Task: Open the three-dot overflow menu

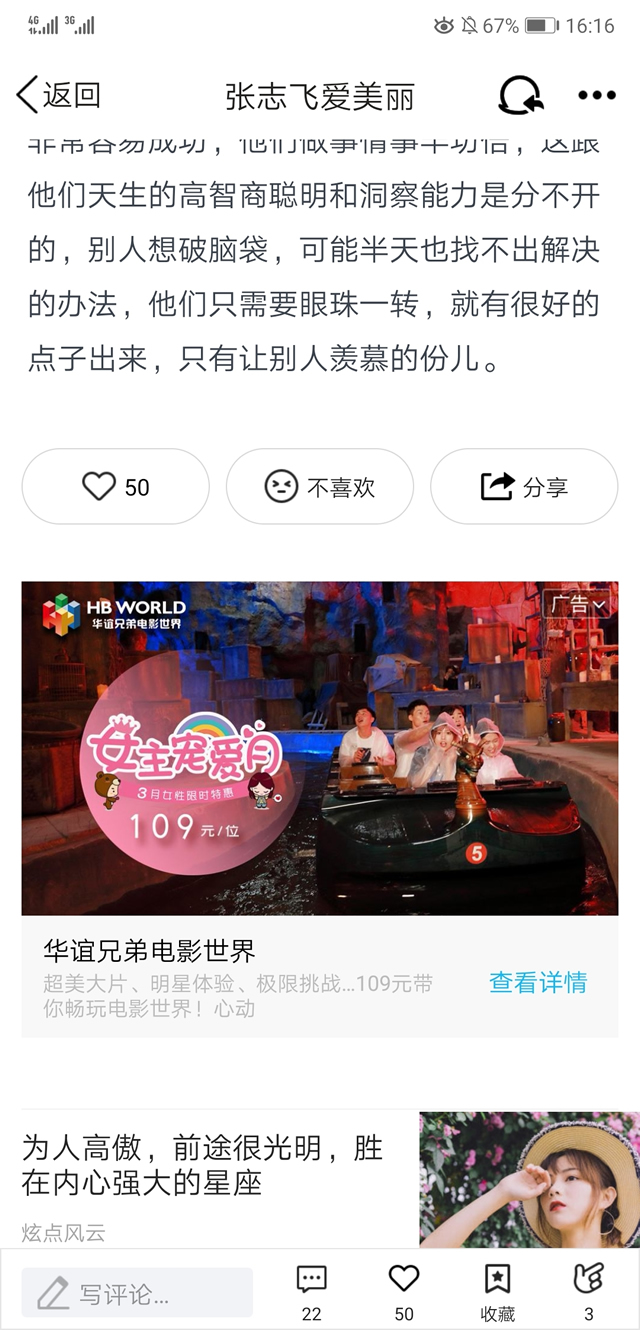Action: (597, 96)
